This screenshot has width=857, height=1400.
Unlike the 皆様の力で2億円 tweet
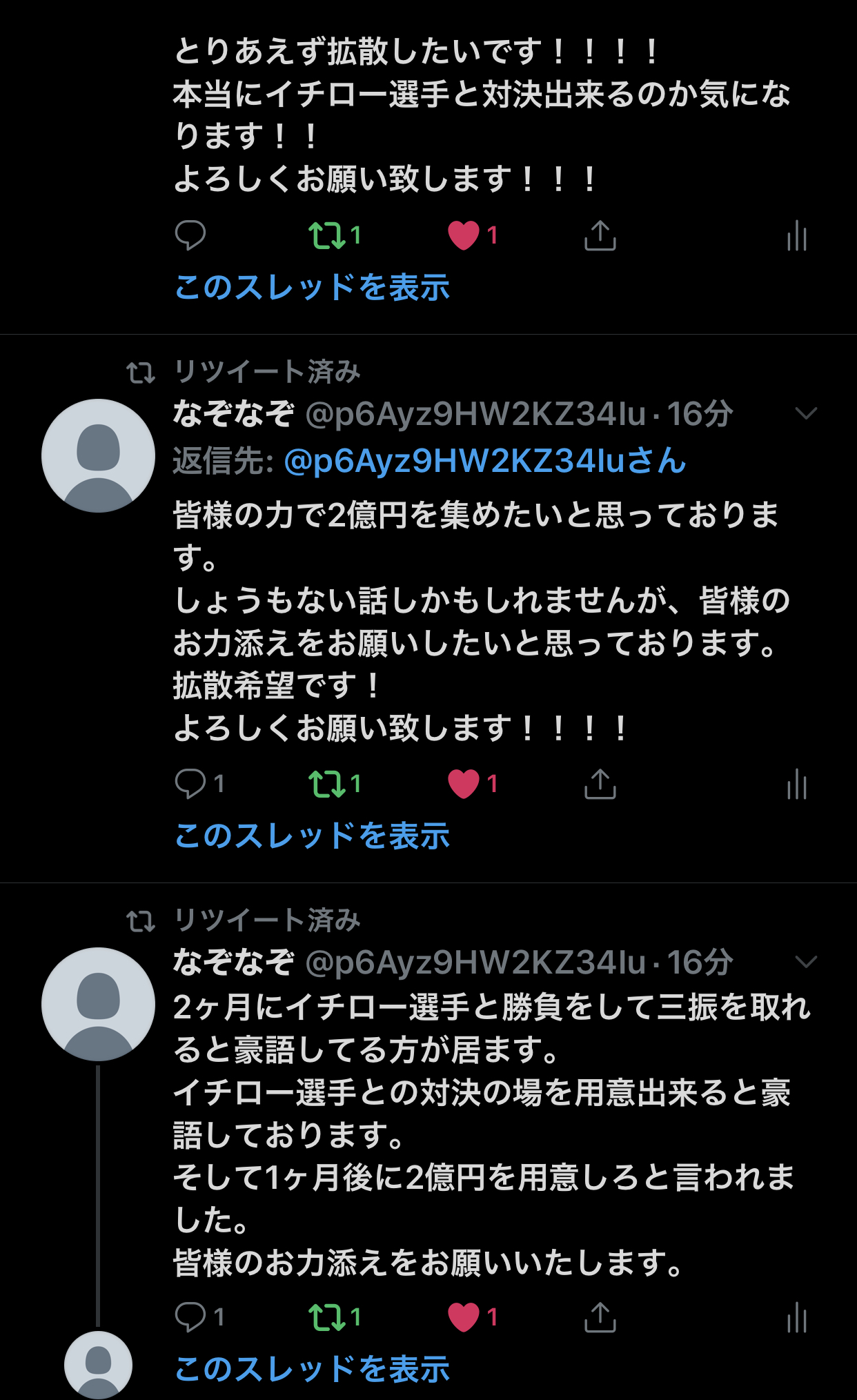coord(473,784)
